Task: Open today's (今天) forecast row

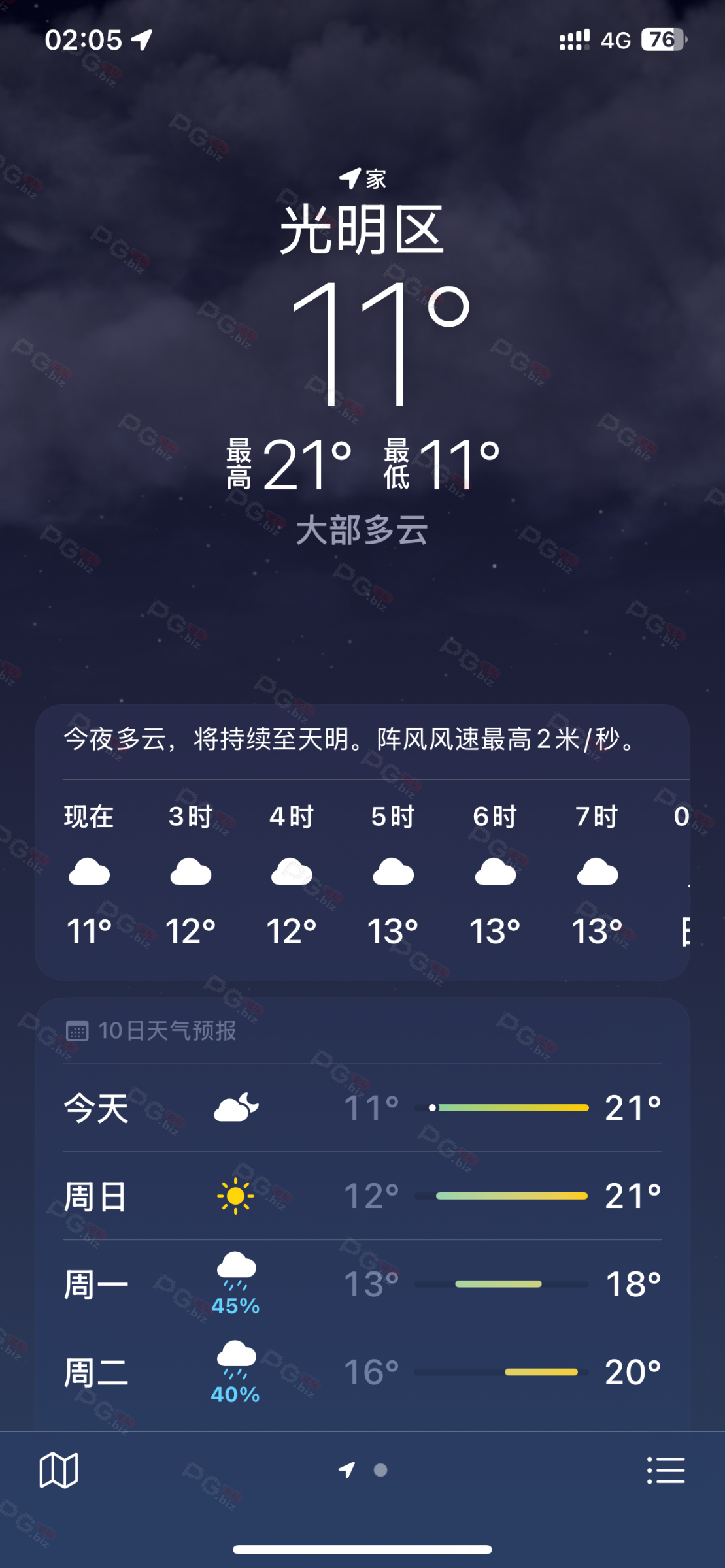Action: (362, 1108)
